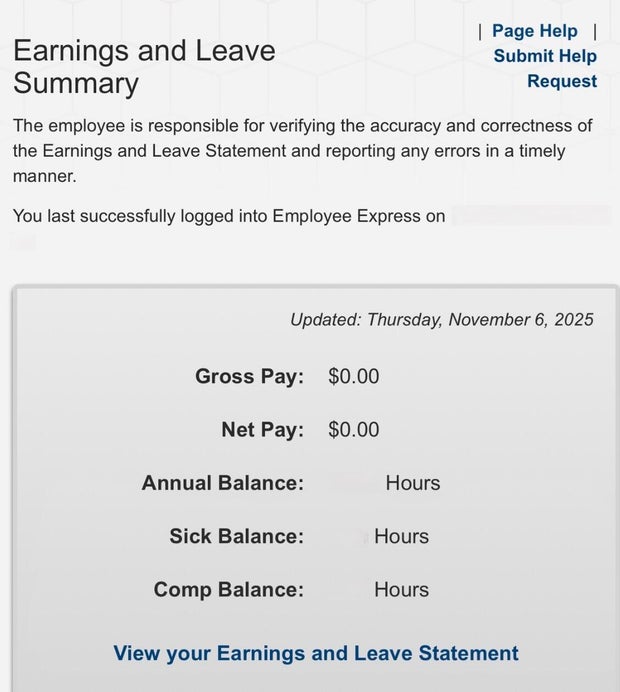View your Earnings and Leave Statement
The image size is (620, 692).
316,654
